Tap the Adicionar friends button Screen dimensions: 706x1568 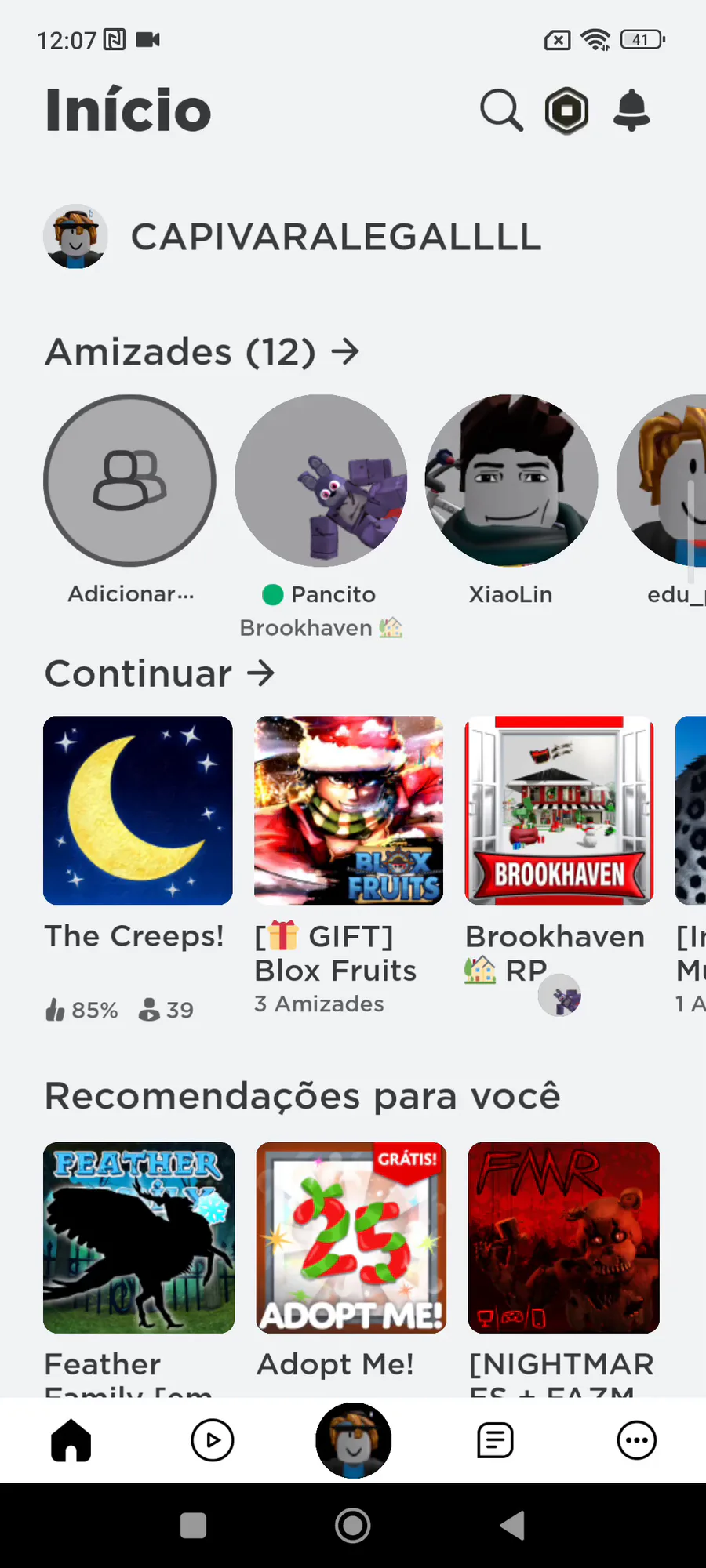130,481
